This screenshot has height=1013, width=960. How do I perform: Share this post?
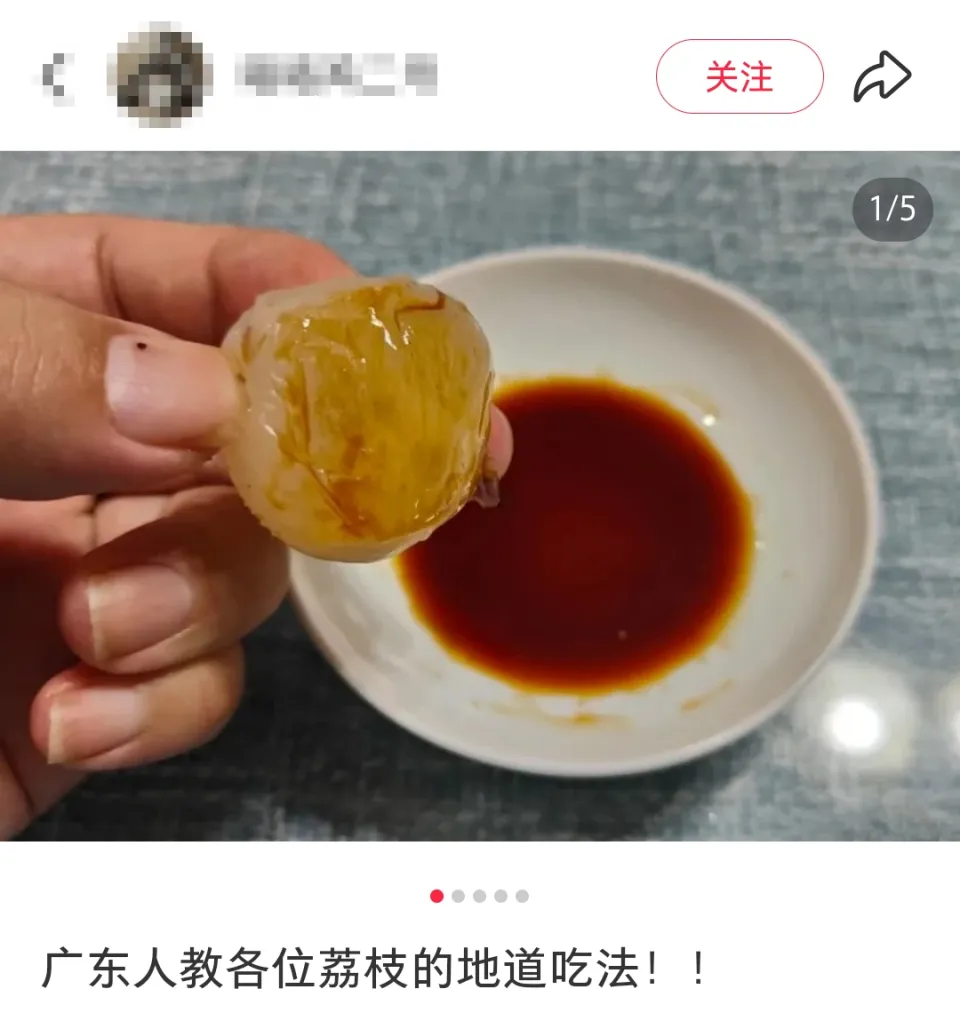click(882, 77)
